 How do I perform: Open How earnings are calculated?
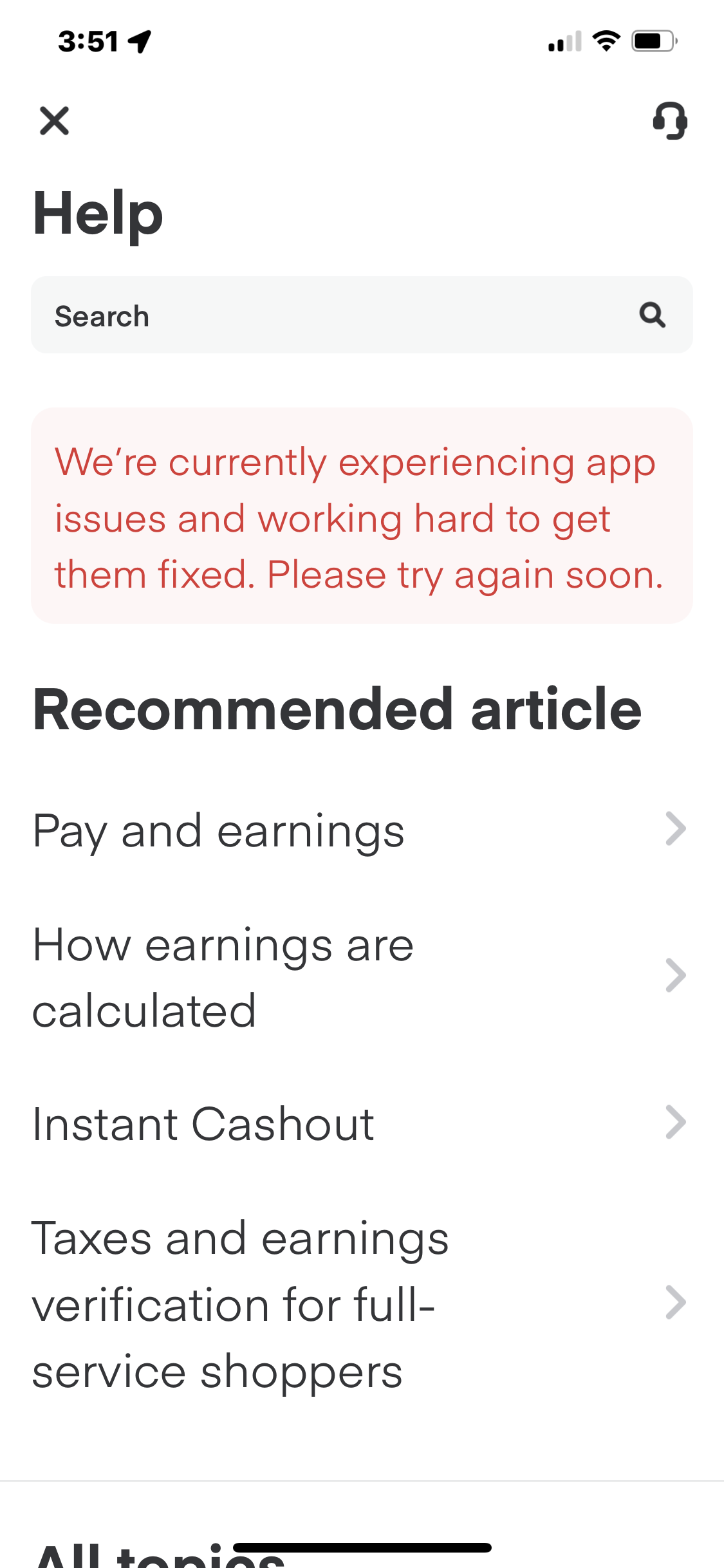click(360, 977)
